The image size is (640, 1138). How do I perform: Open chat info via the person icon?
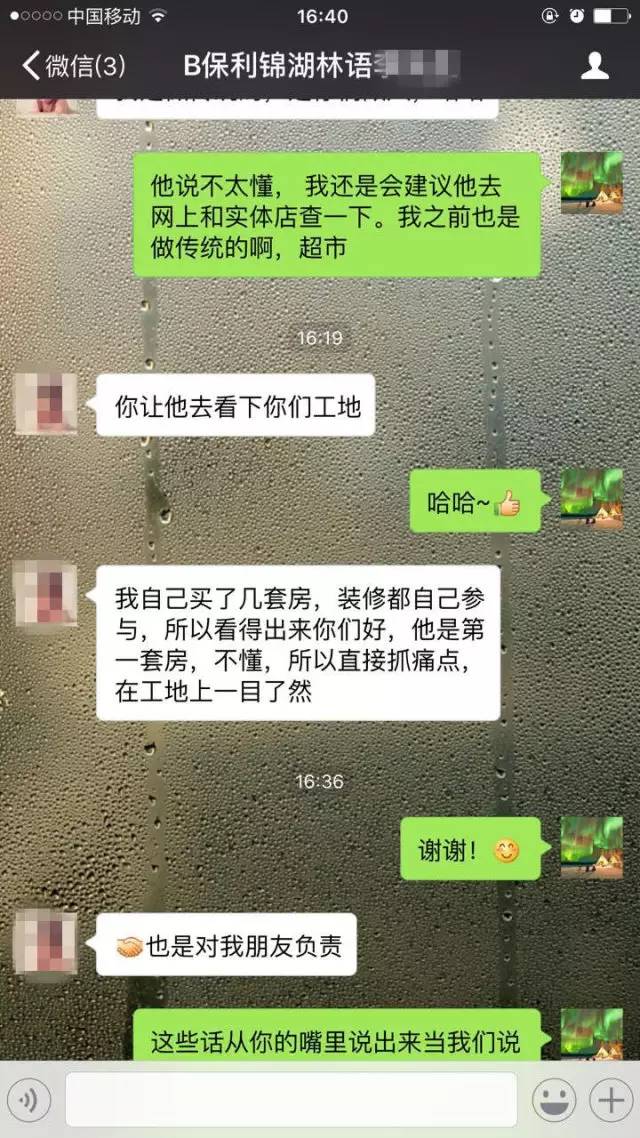click(x=595, y=66)
